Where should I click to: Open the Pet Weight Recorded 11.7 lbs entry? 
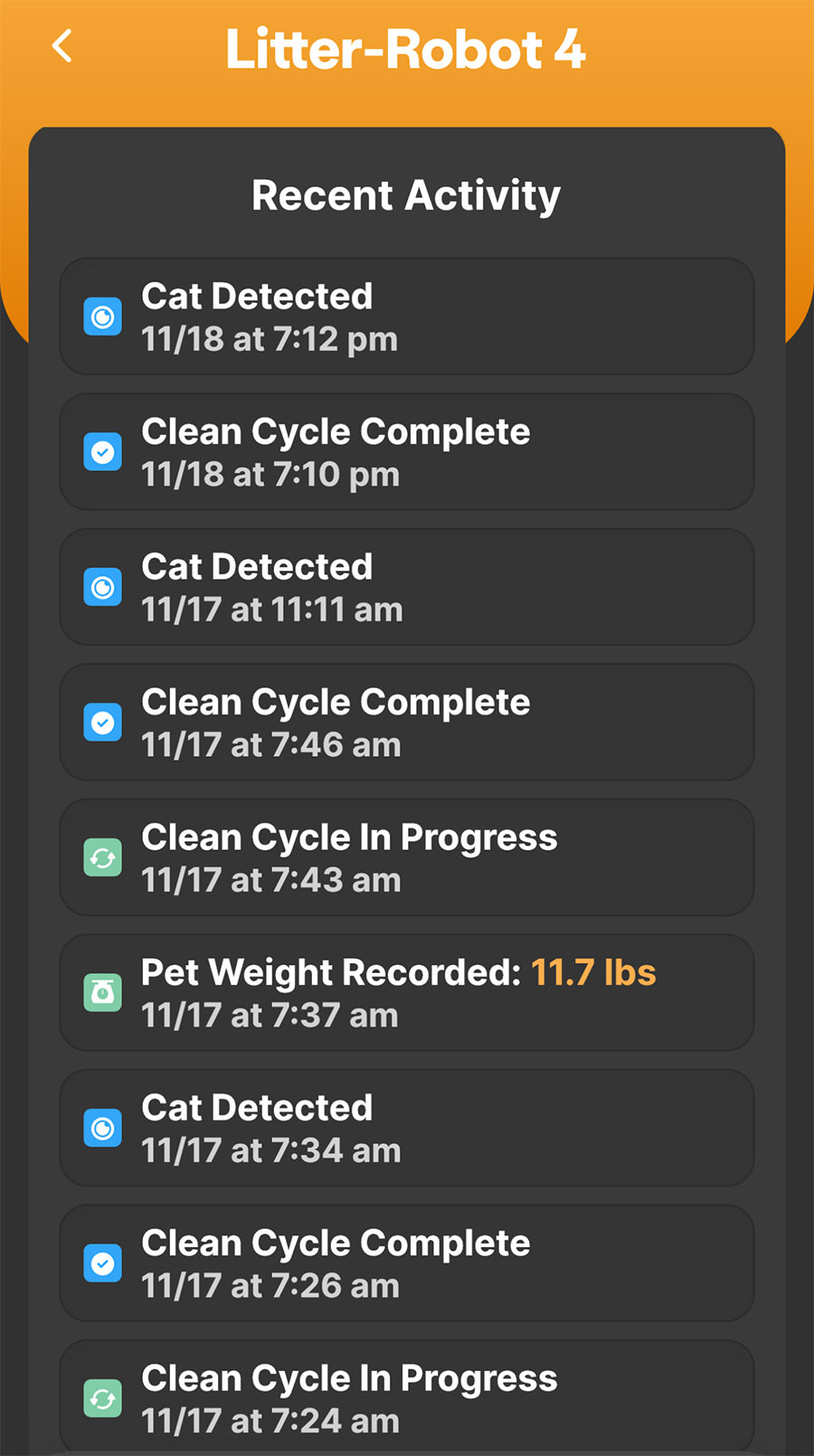coord(407,993)
